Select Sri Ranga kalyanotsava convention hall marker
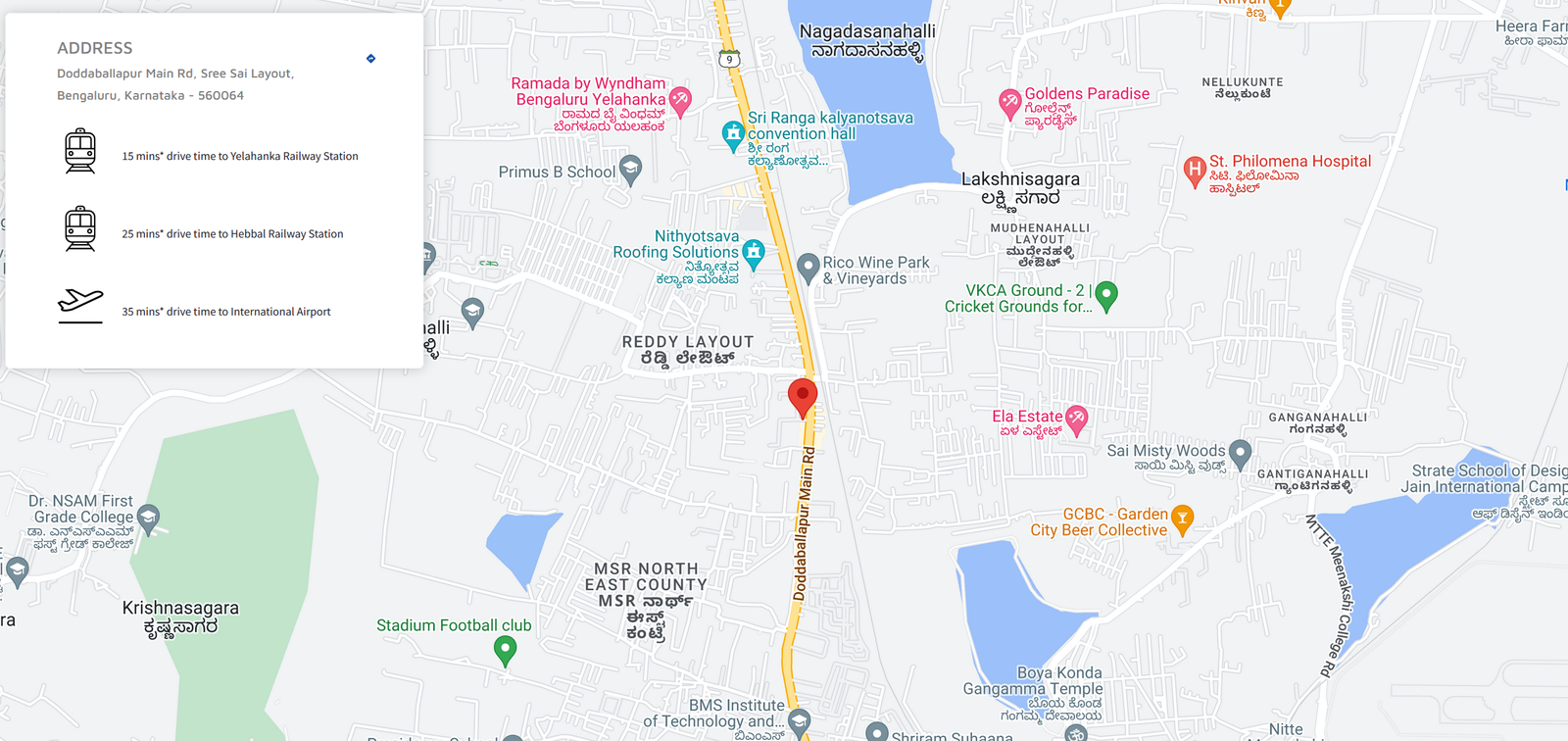This screenshot has width=1568, height=741. coord(733,134)
